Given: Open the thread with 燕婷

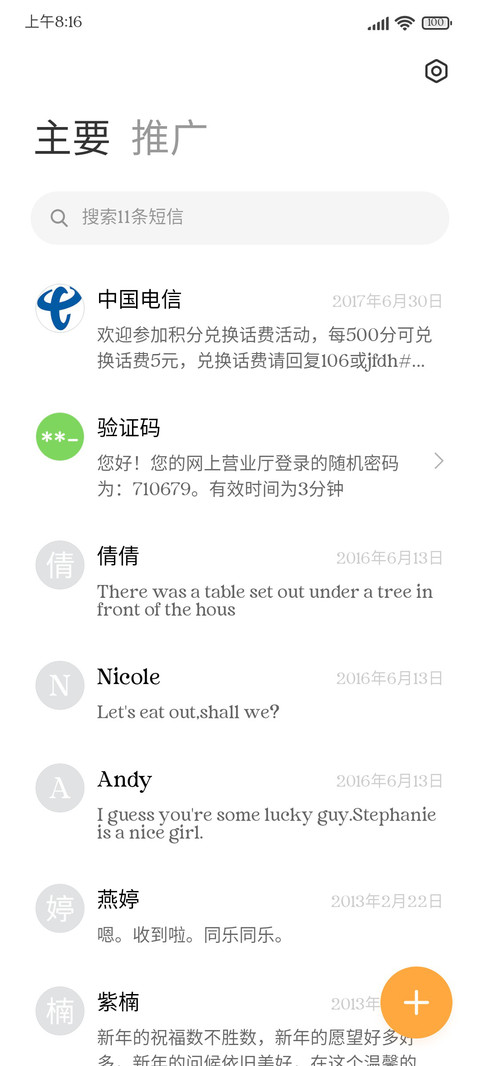Looking at the screenshot, I should point(240,916).
